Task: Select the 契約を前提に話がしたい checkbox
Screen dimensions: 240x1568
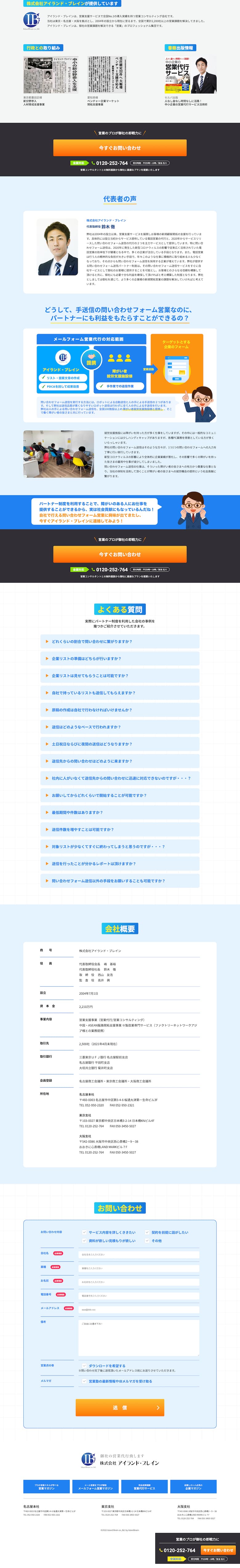Action: pyautogui.click(x=147, y=1232)
